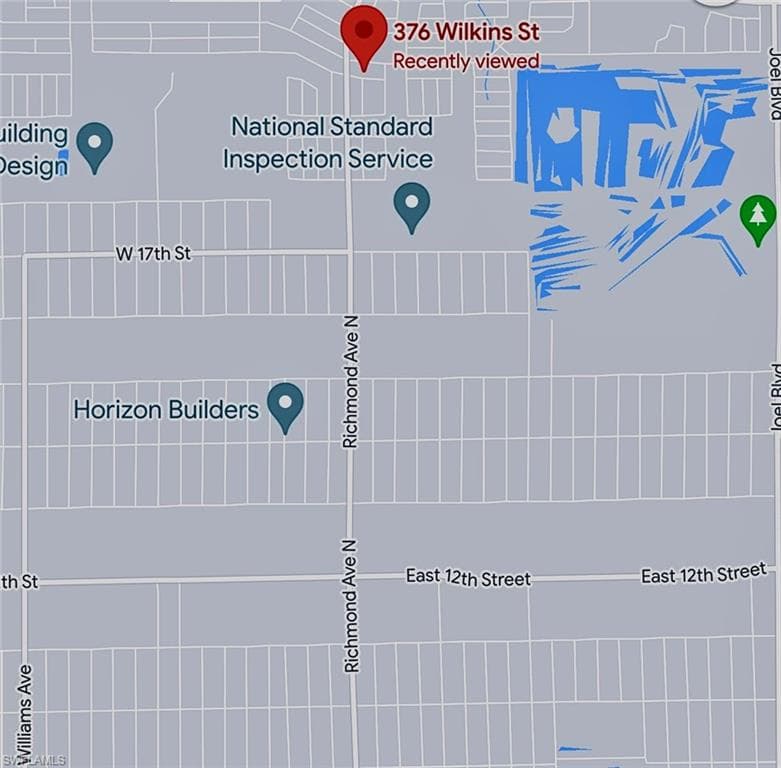The image size is (781, 768).
Task: Tap the red 376 Wilkins St pin
Action: pyautogui.click(x=364, y=38)
